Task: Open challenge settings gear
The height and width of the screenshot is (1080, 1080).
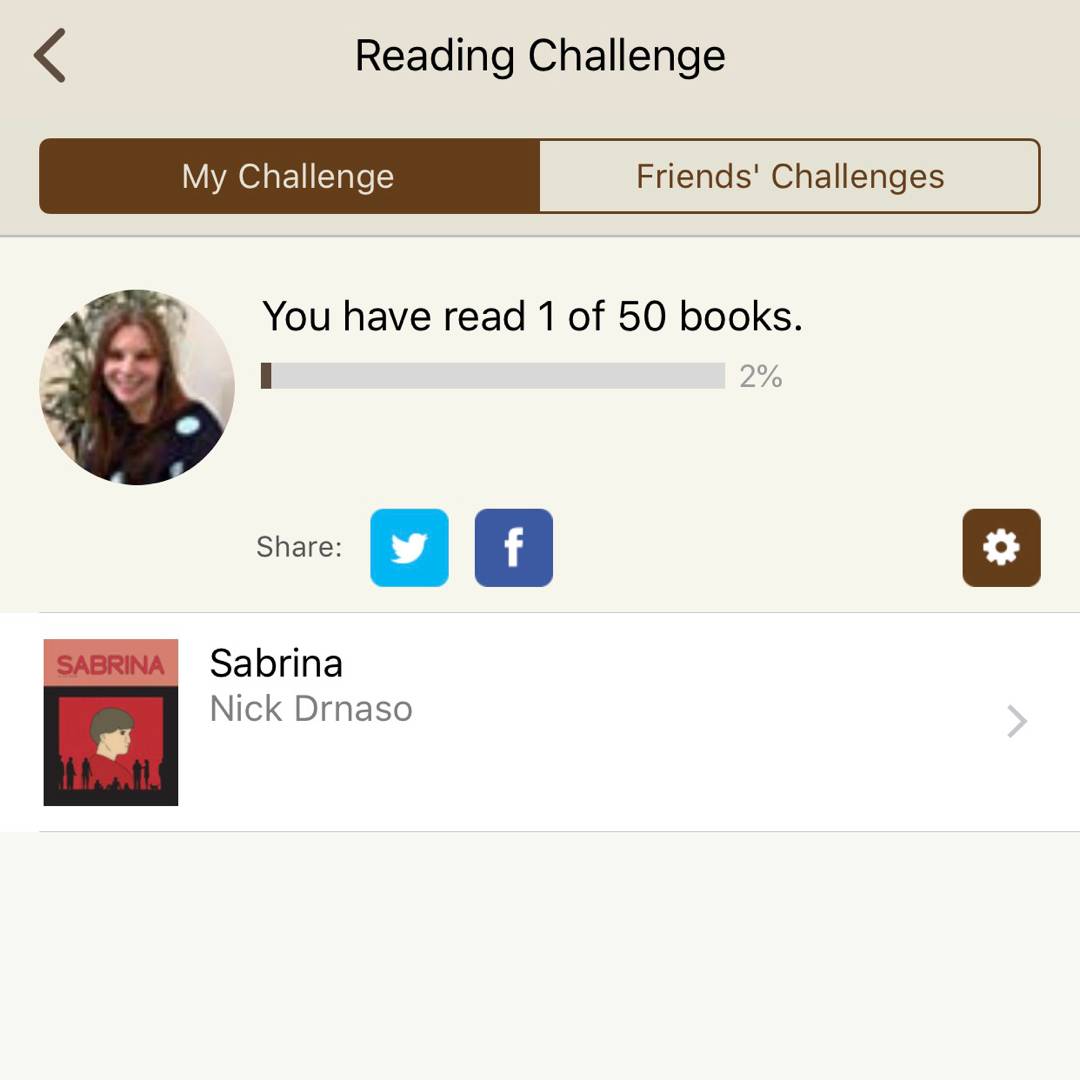Action: coord(1001,547)
